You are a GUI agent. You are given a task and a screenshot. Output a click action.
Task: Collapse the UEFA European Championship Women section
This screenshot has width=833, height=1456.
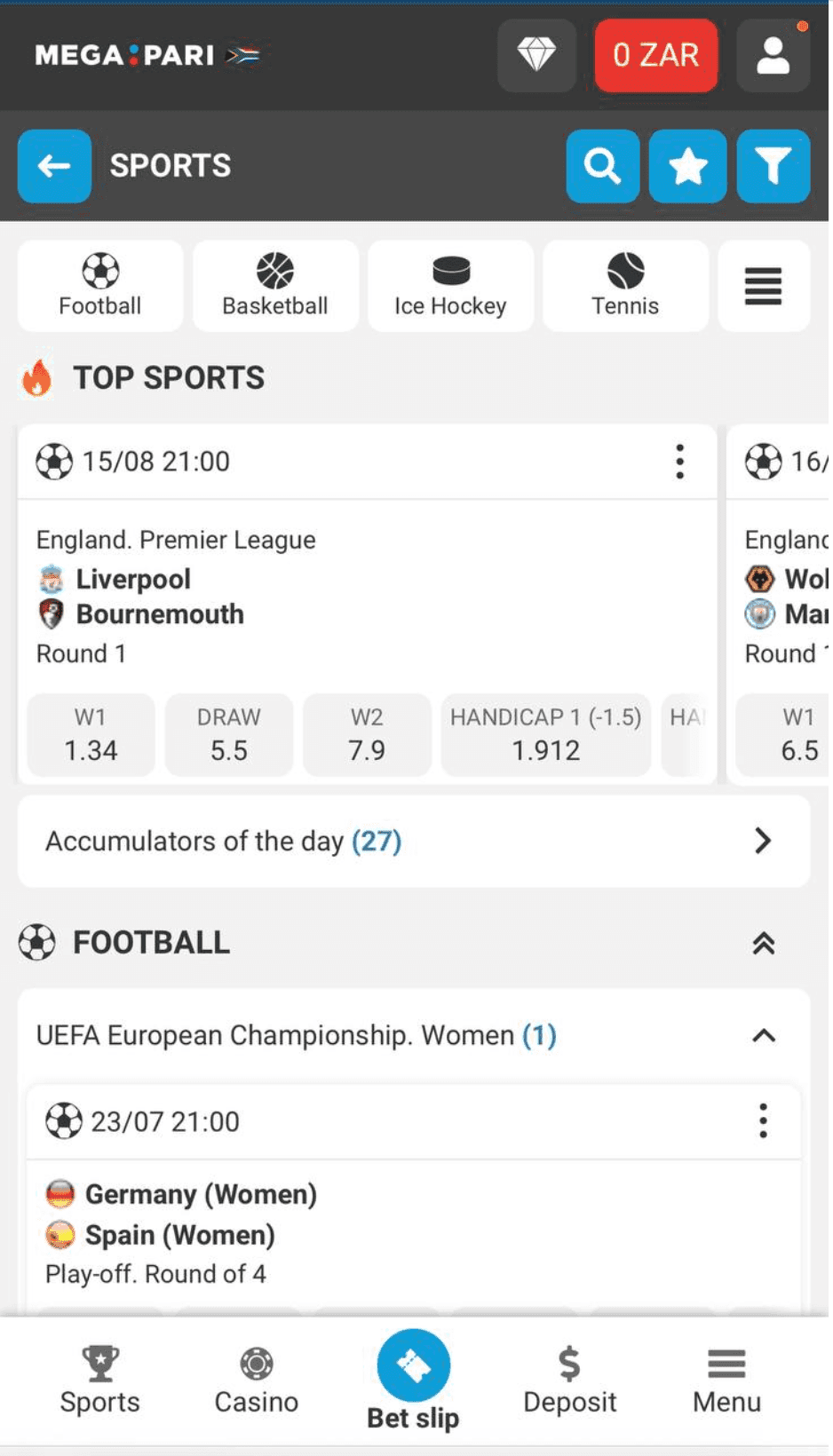pyautogui.click(x=762, y=1035)
